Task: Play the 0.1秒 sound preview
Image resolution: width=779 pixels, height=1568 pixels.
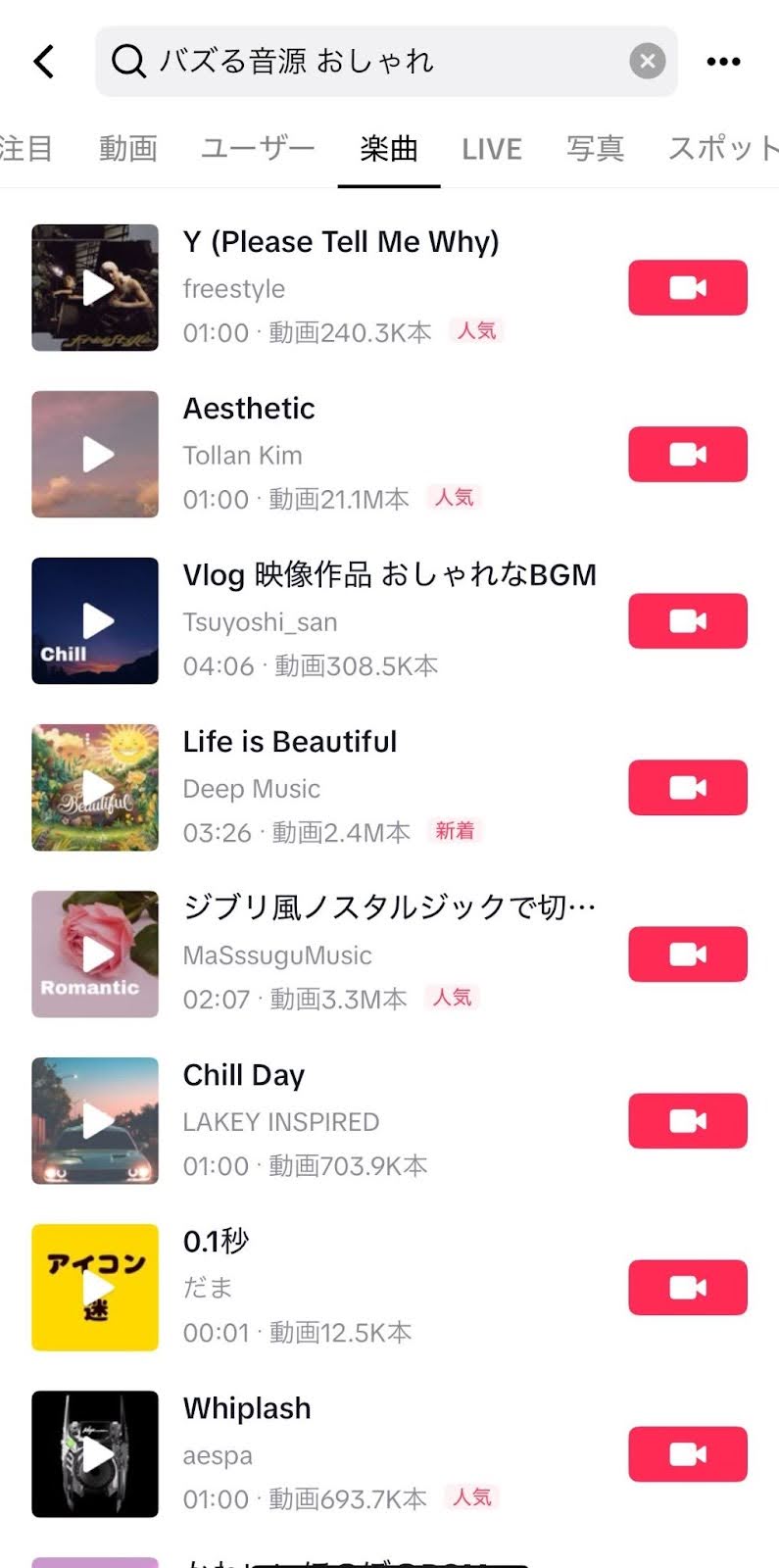Action: [95, 1288]
